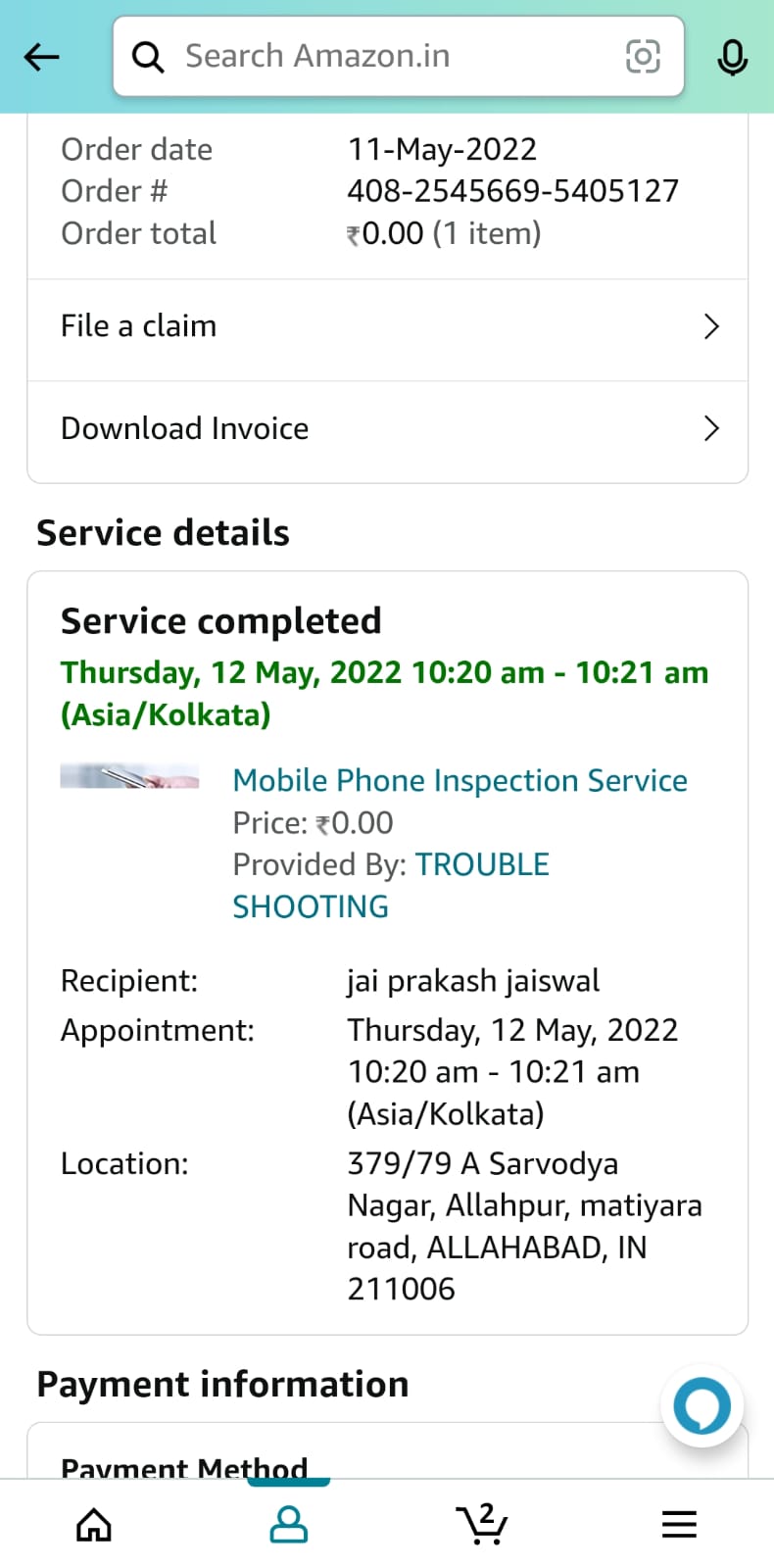This screenshot has width=774, height=1568.
Task: Open the File a claim row
Action: (x=388, y=326)
